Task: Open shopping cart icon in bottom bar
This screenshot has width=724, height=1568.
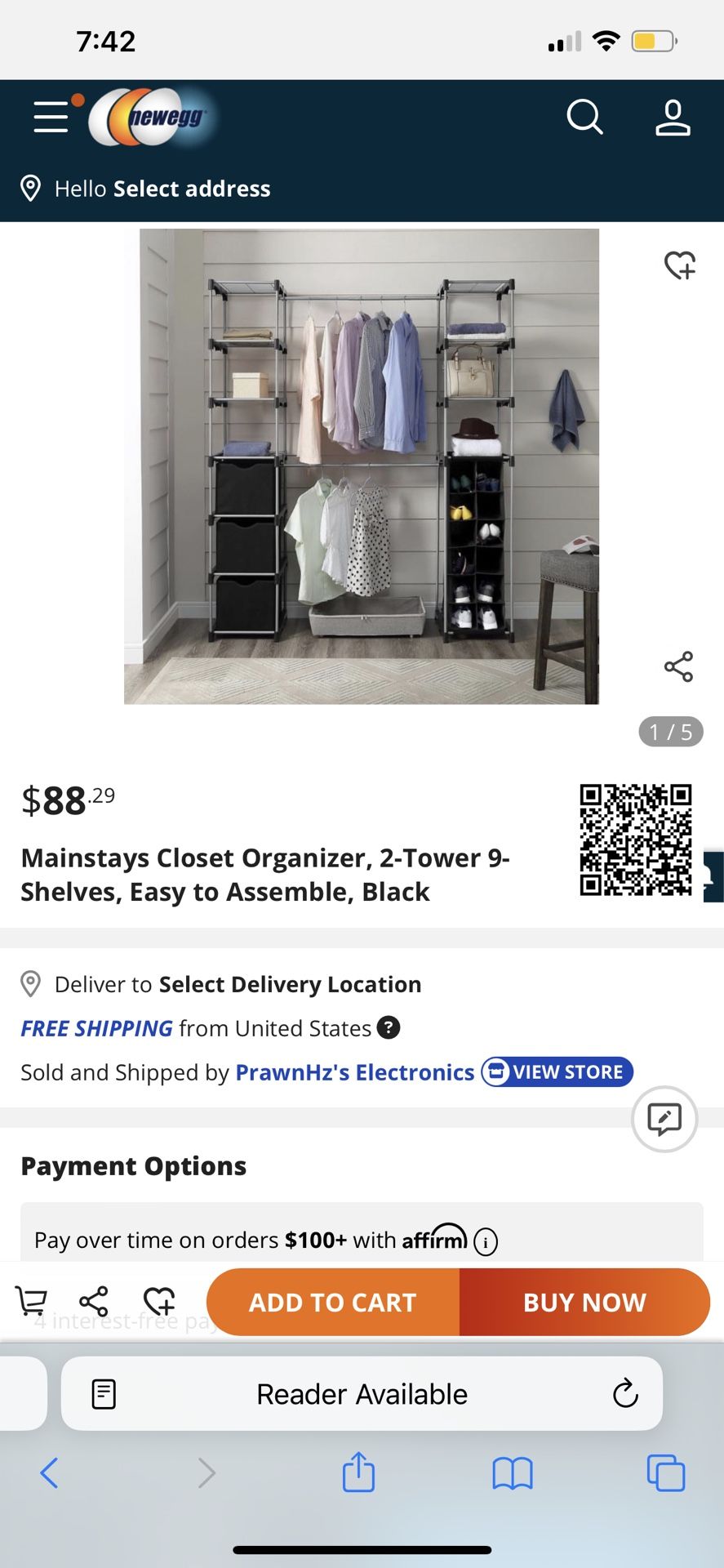Action: pos(32,1301)
